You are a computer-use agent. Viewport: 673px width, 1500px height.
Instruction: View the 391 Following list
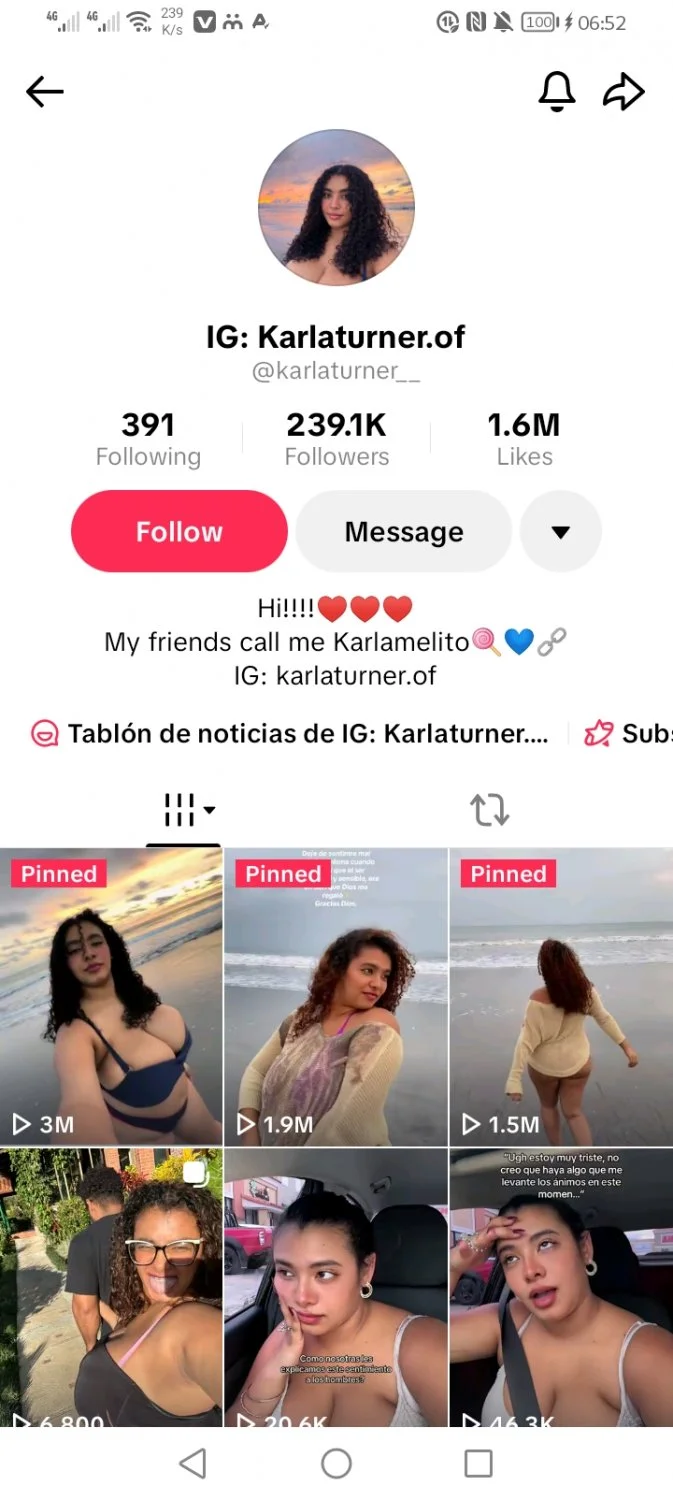tap(148, 439)
